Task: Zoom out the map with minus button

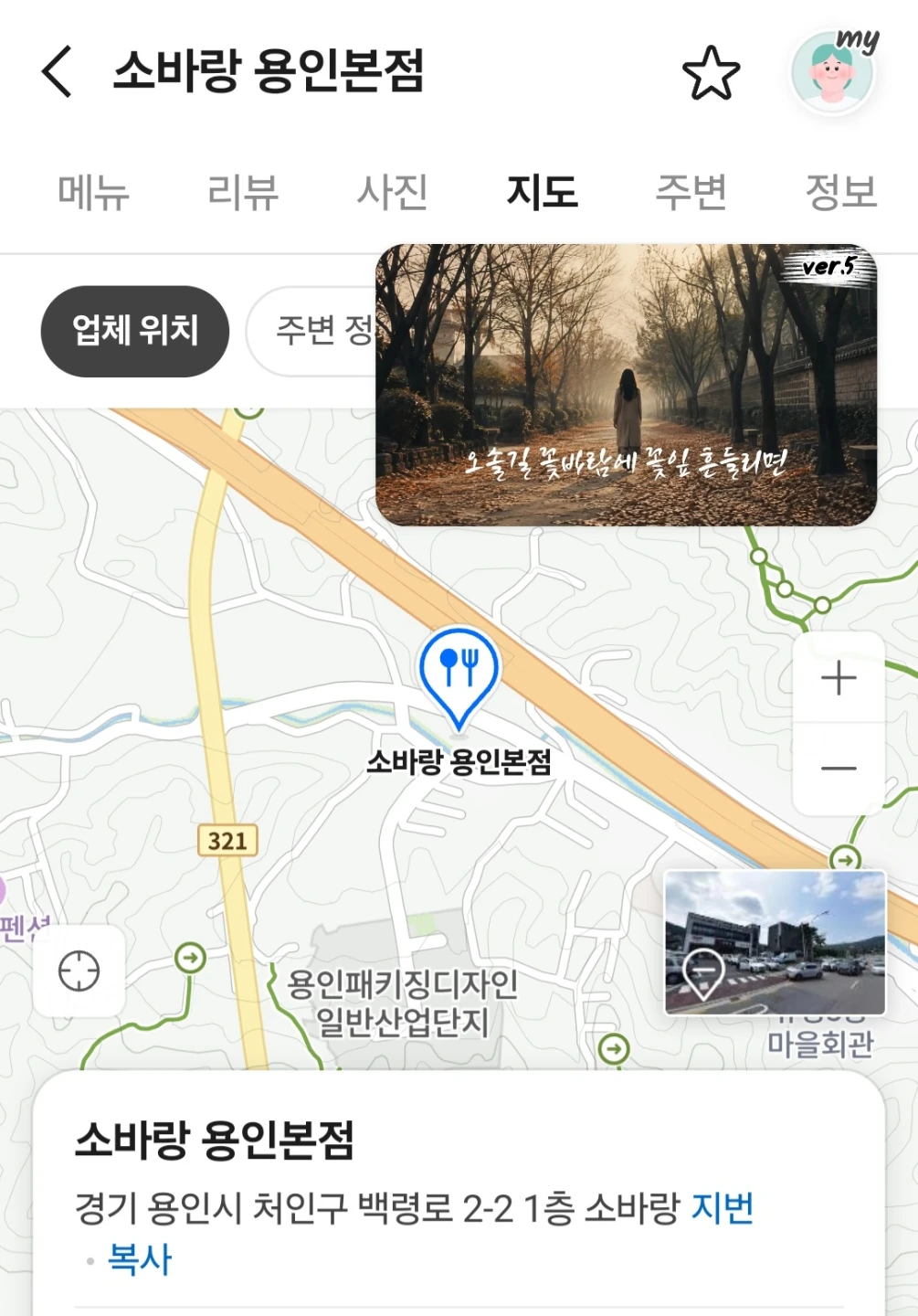Action: (839, 769)
